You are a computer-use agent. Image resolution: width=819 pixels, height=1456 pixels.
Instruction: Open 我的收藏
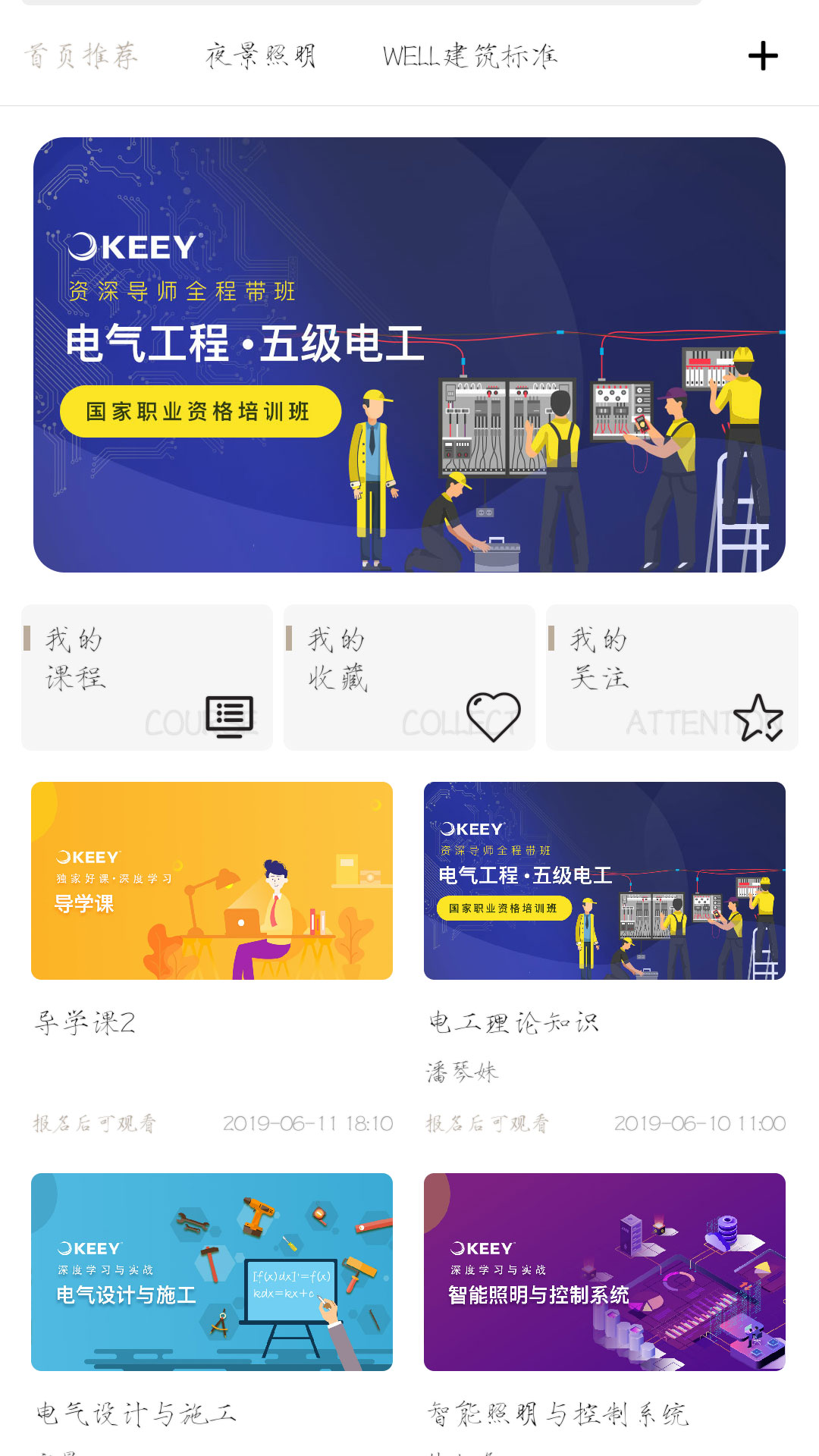point(409,677)
